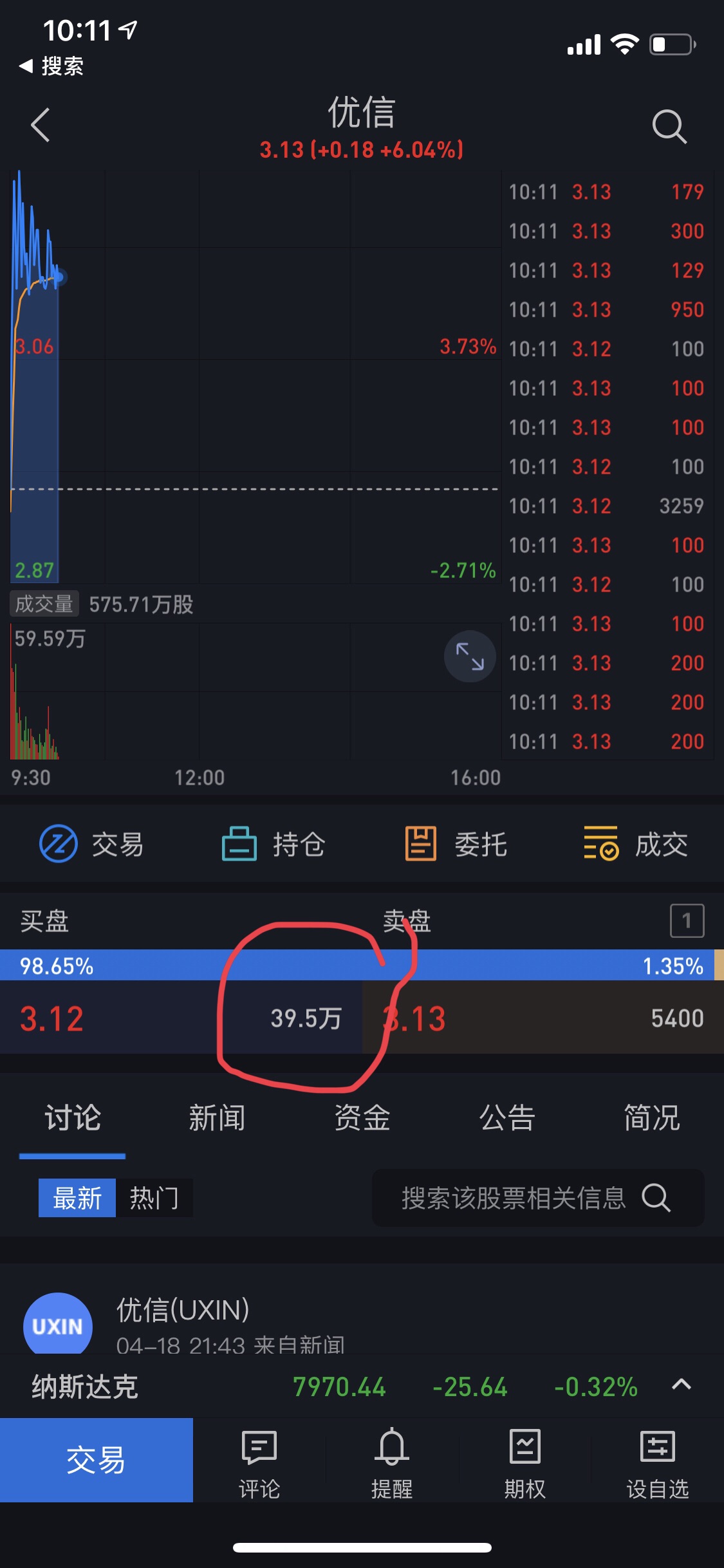The width and height of the screenshot is (724, 1568).
Task: Open 持仓 positions
Action: (273, 844)
